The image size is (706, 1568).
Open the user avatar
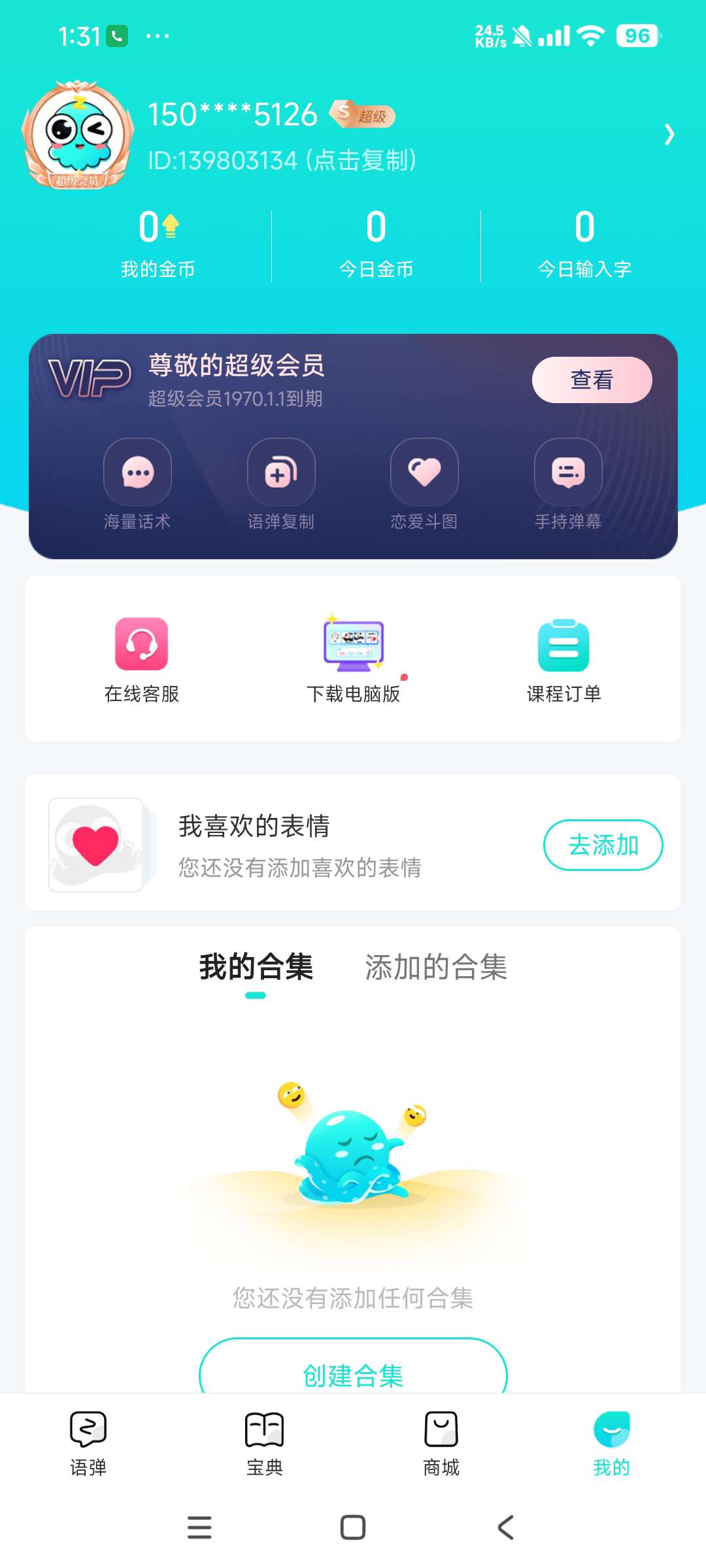tap(78, 134)
